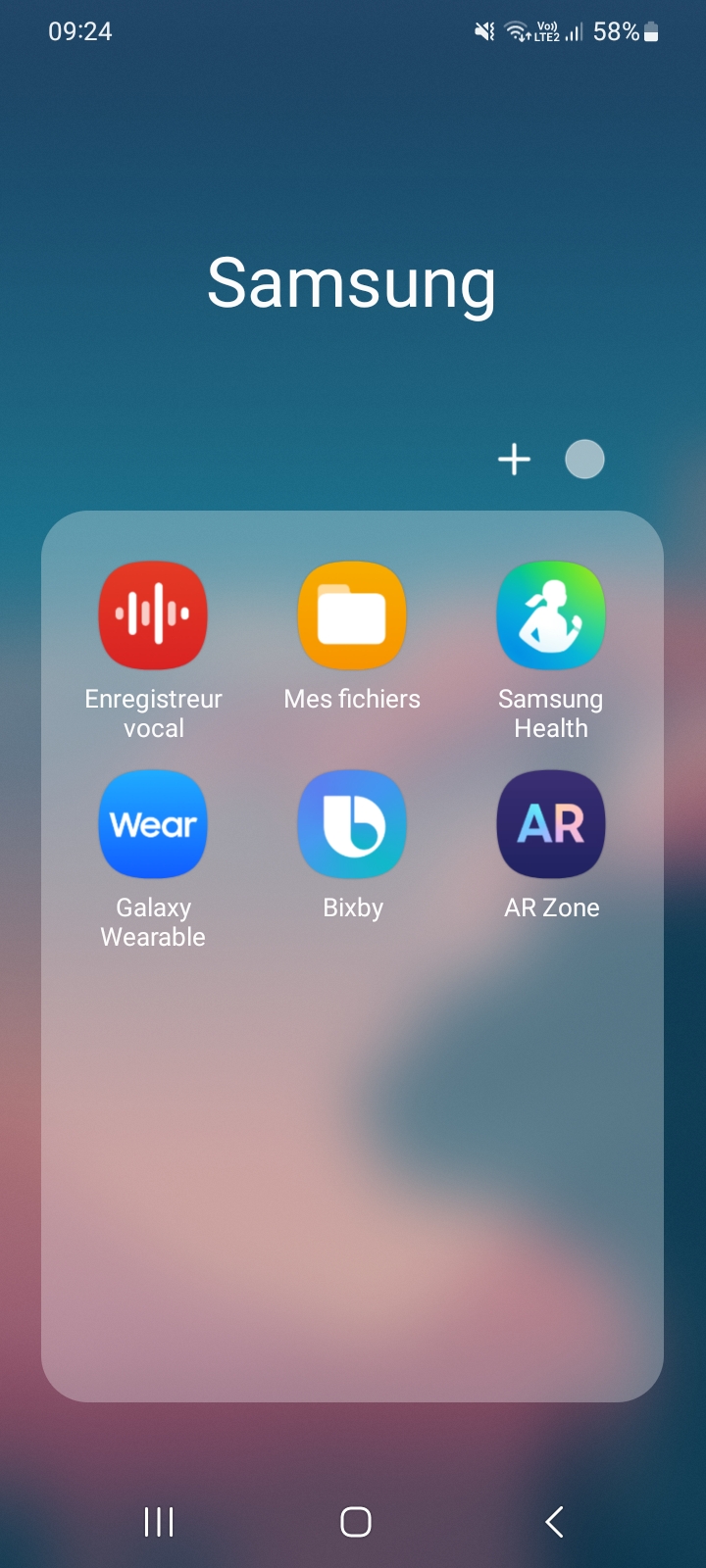
Task: Launch AR Zone
Action: [551, 824]
